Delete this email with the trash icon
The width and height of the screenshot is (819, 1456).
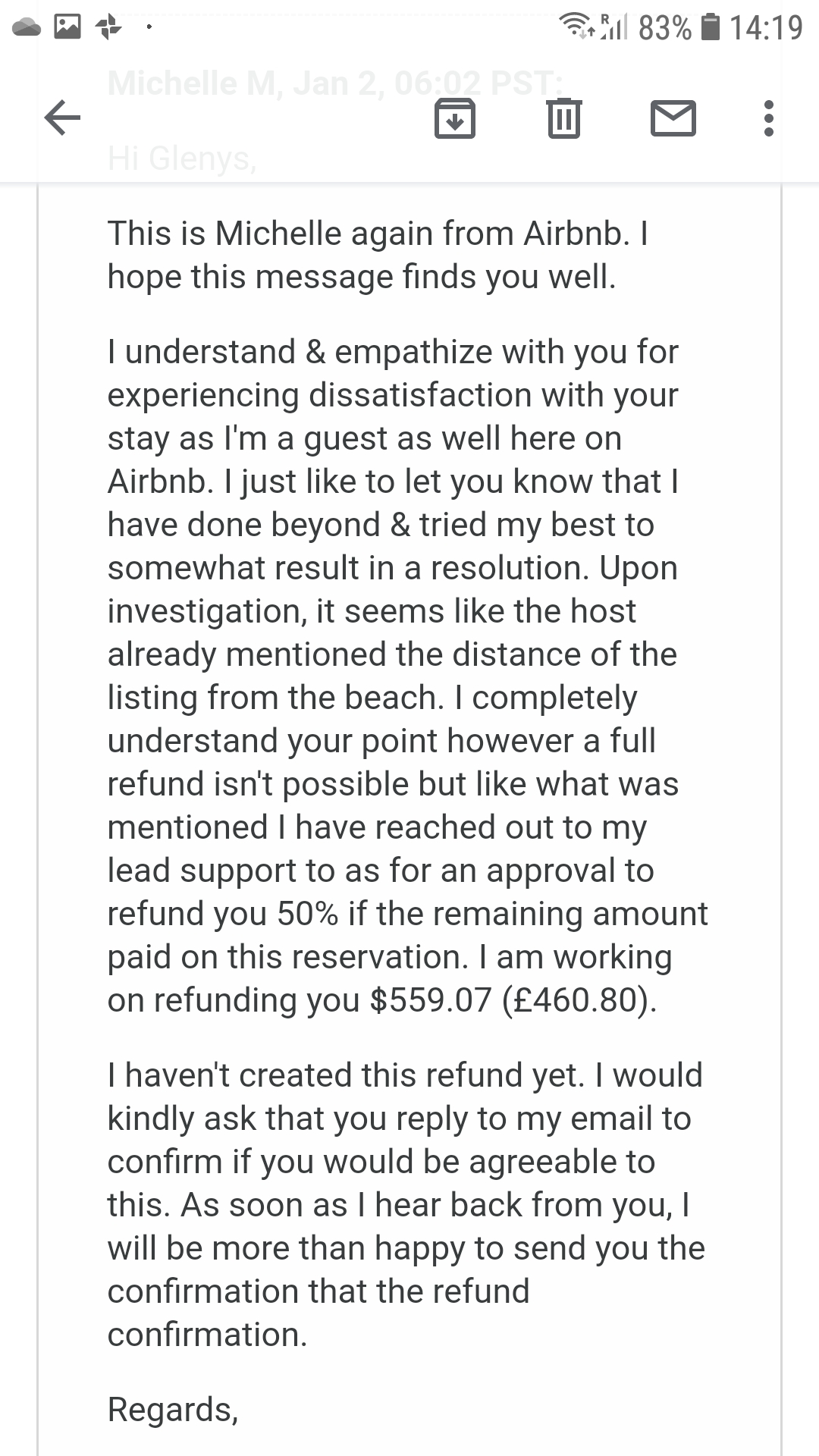click(564, 118)
